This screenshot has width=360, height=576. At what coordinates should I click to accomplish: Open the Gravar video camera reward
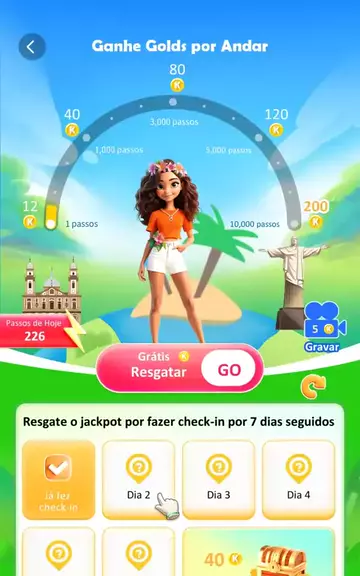(x=325, y=327)
